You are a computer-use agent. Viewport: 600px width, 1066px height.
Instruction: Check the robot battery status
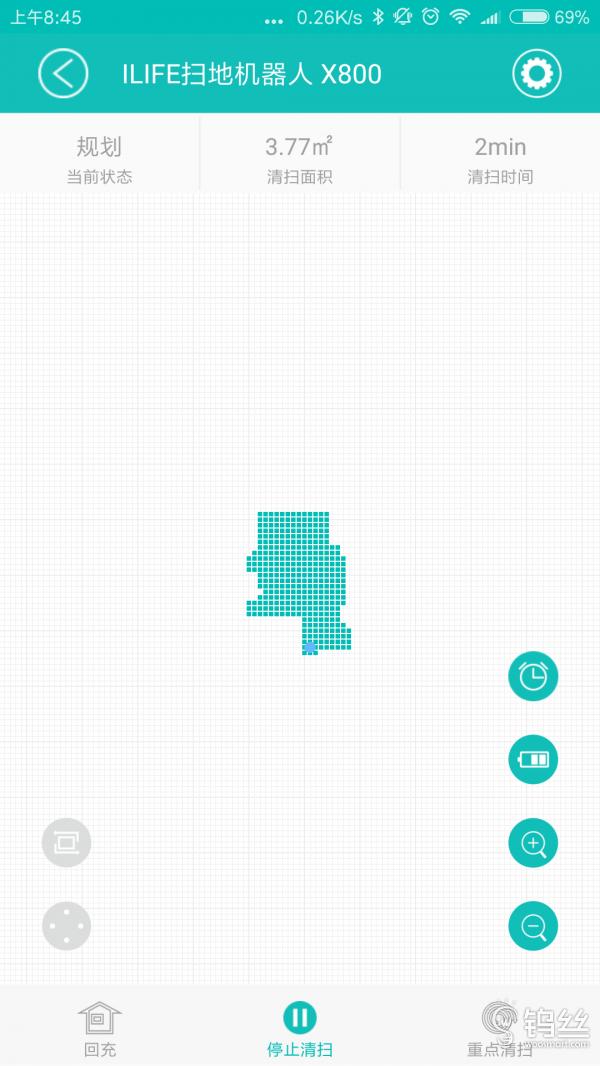[x=533, y=760]
